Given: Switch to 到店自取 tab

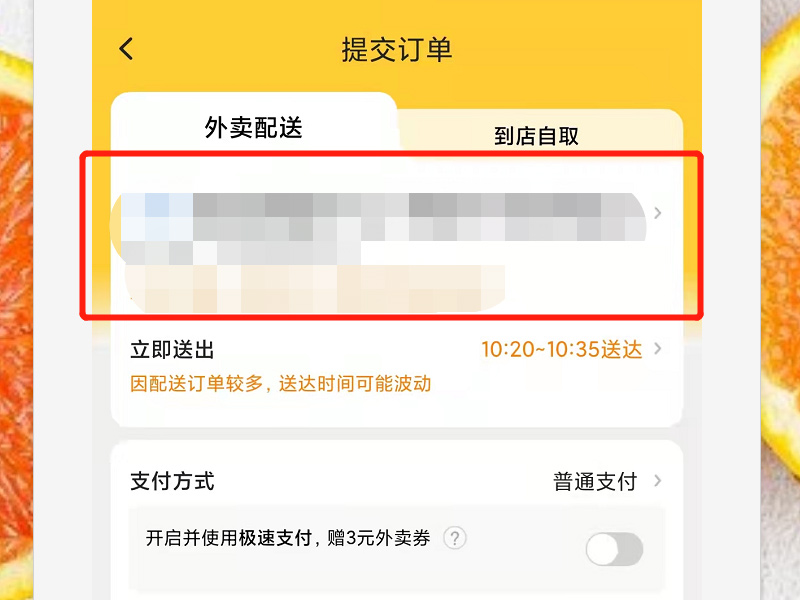Looking at the screenshot, I should point(537,136).
